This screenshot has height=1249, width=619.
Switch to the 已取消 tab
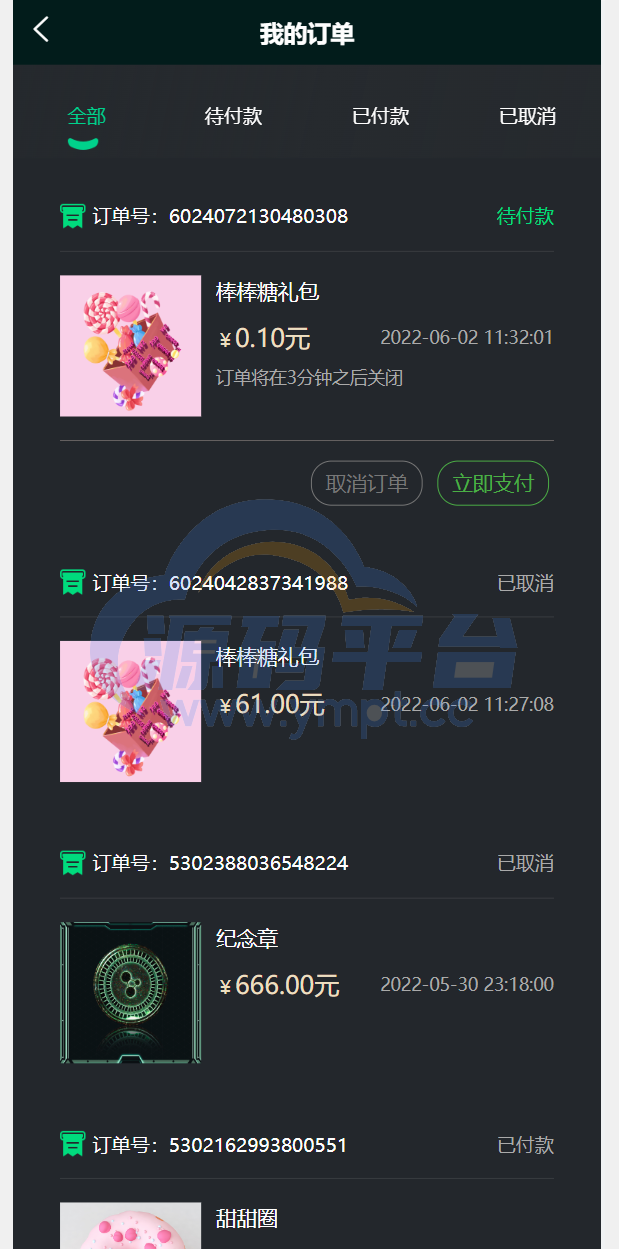point(527,116)
